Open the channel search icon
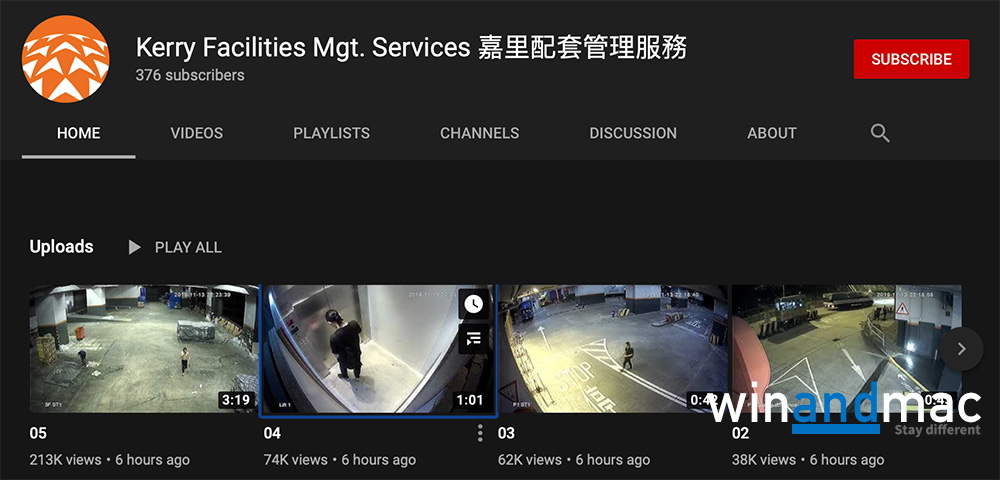Viewport: 1000px width, 480px height. tap(880, 133)
